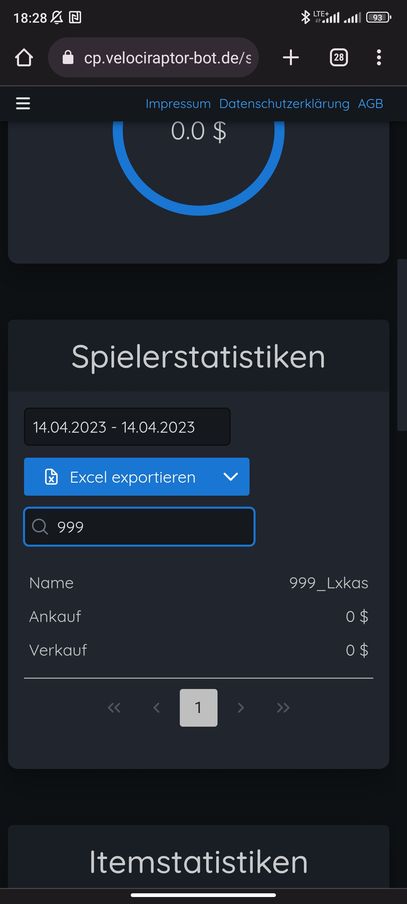Go to the browser home page

click(24, 58)
